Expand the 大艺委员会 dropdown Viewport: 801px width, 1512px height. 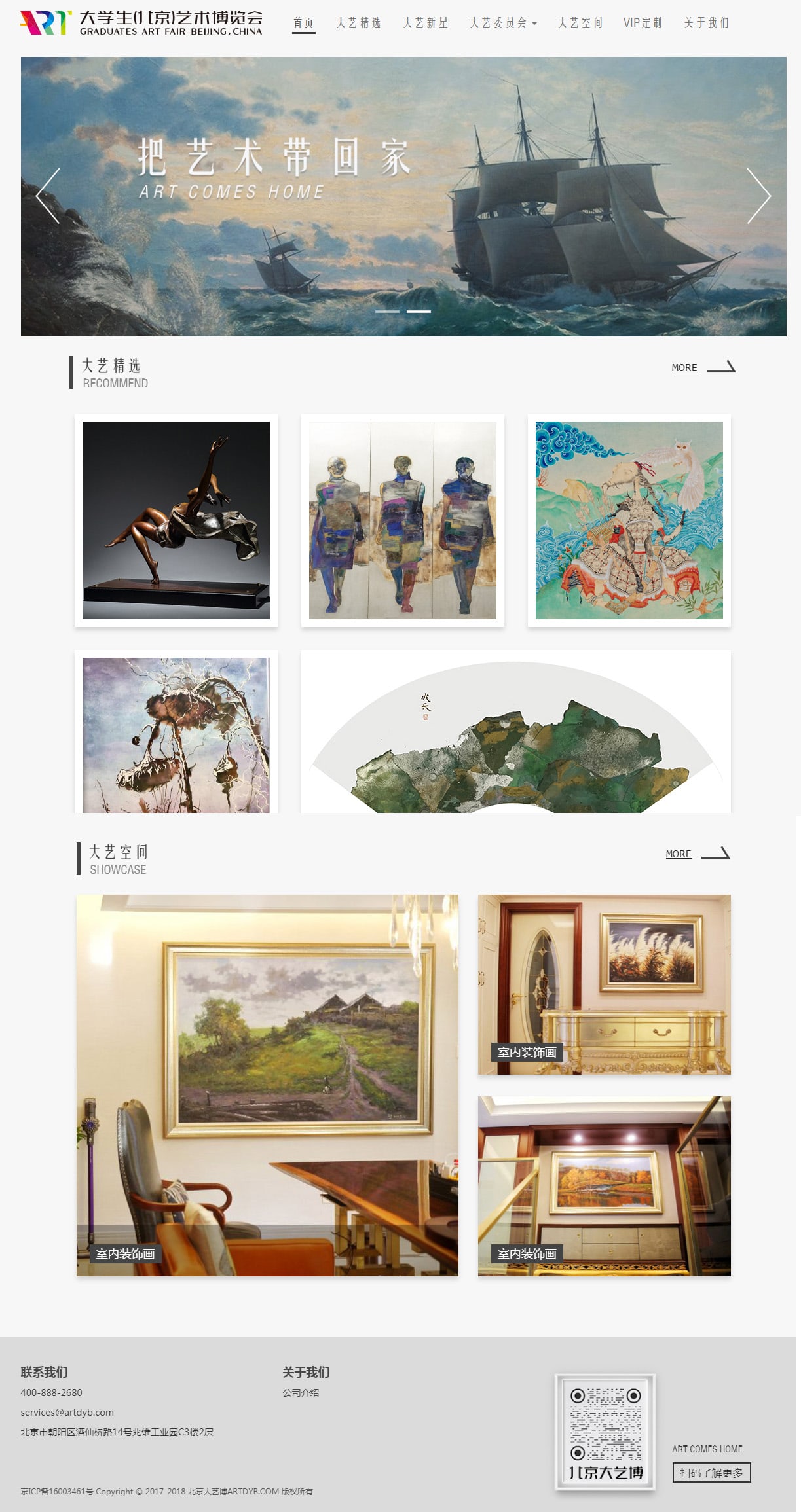(503, 23)
